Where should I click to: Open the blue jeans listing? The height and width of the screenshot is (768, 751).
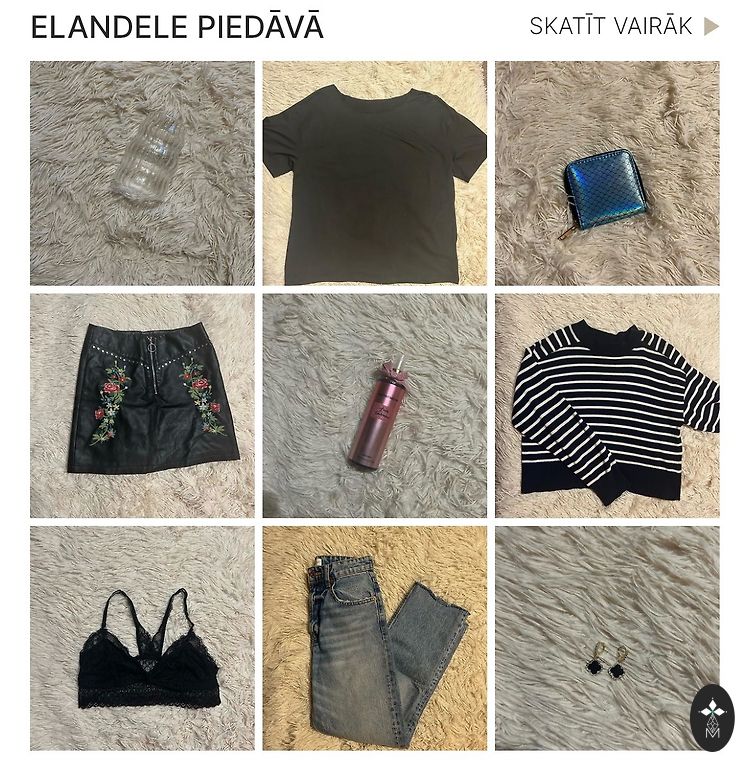374,638
